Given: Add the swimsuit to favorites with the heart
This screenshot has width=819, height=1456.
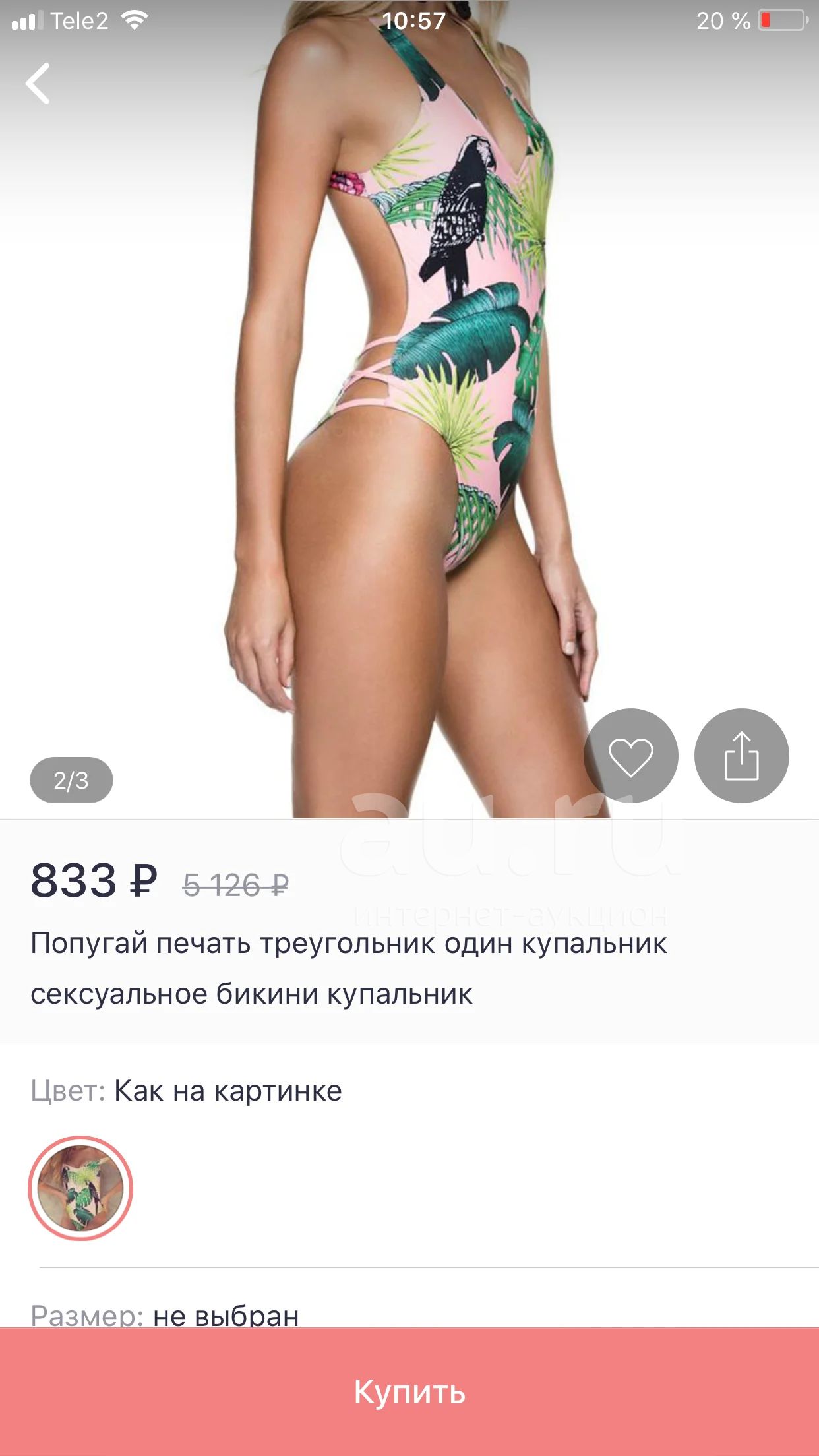Looking at the screenshot, I should (630, 756).
